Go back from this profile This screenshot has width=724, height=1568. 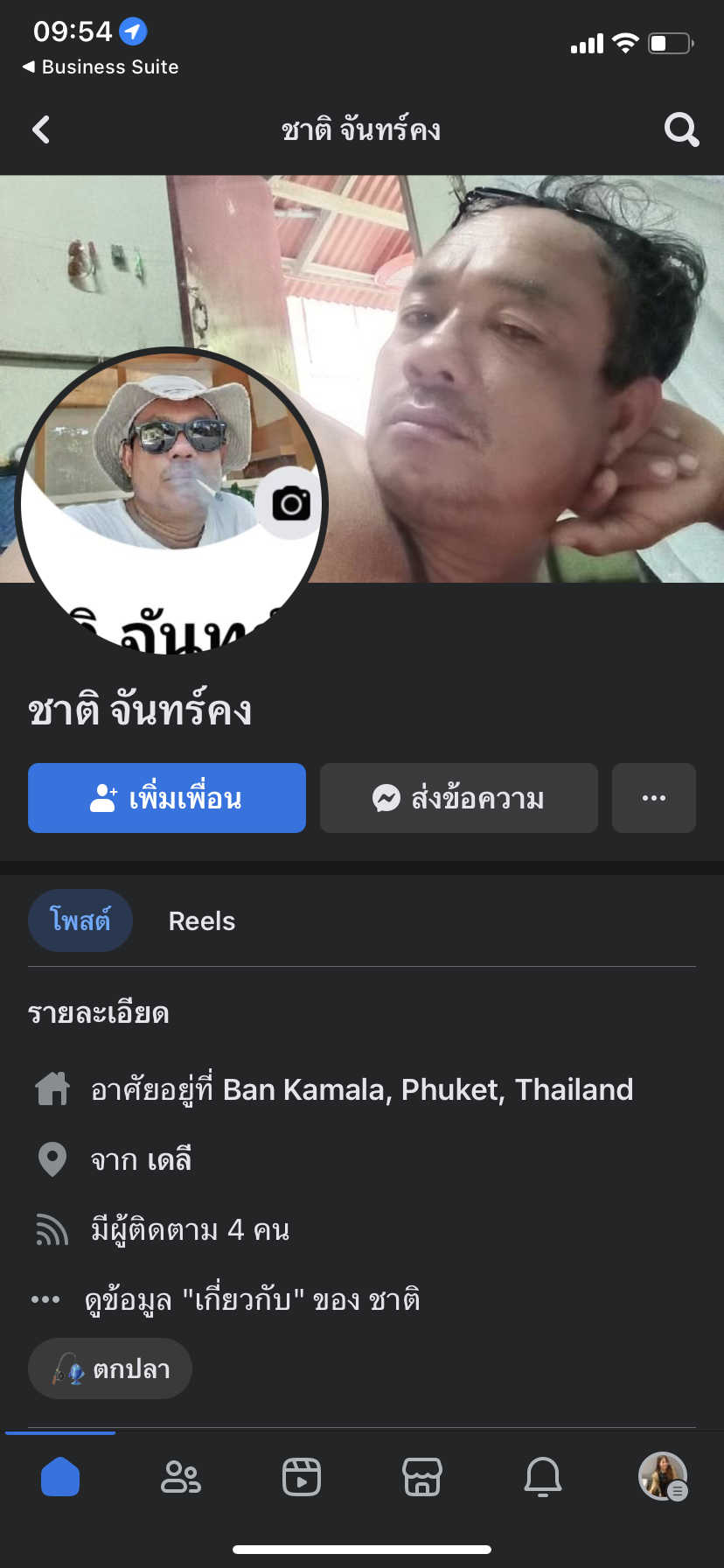(x=41, y=130)
